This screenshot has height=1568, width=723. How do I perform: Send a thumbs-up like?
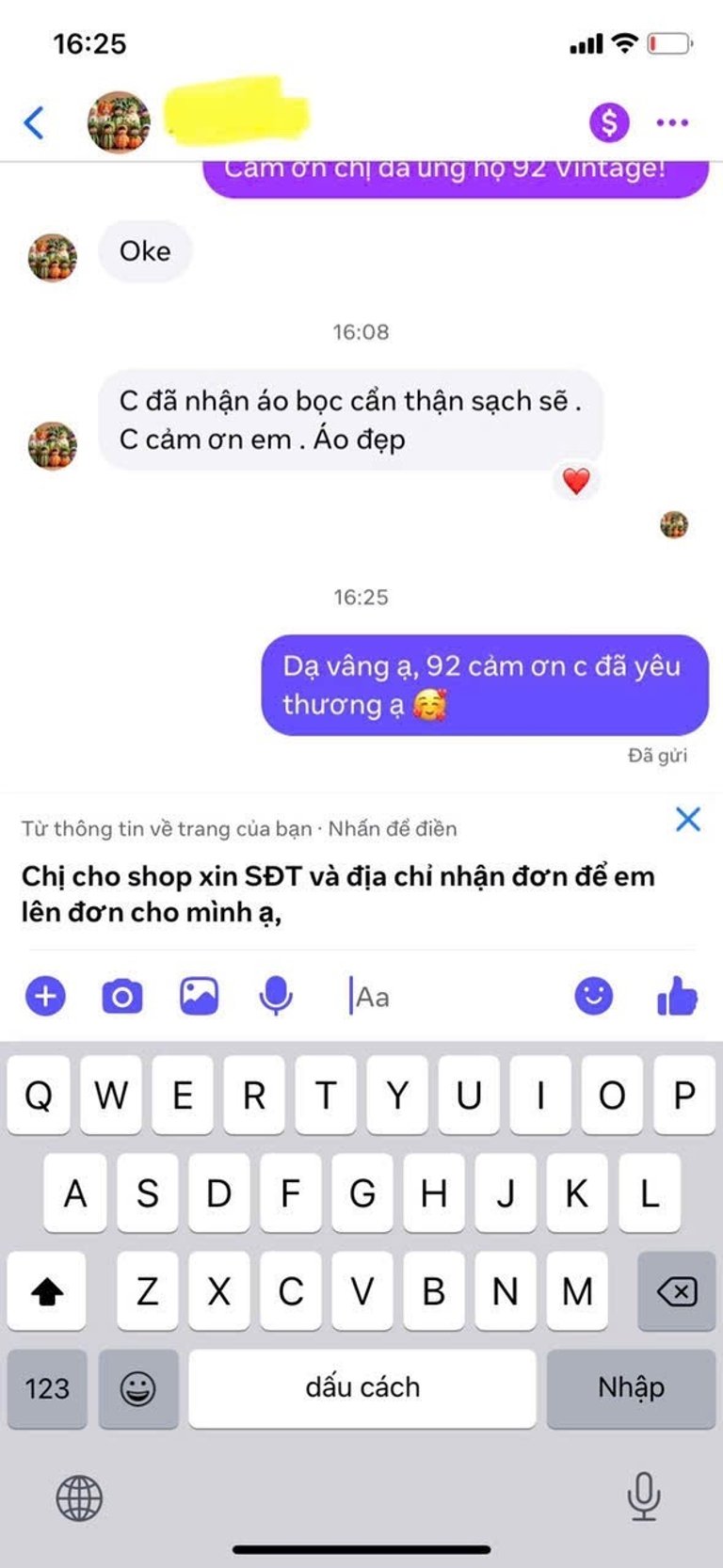coord(677,996)
